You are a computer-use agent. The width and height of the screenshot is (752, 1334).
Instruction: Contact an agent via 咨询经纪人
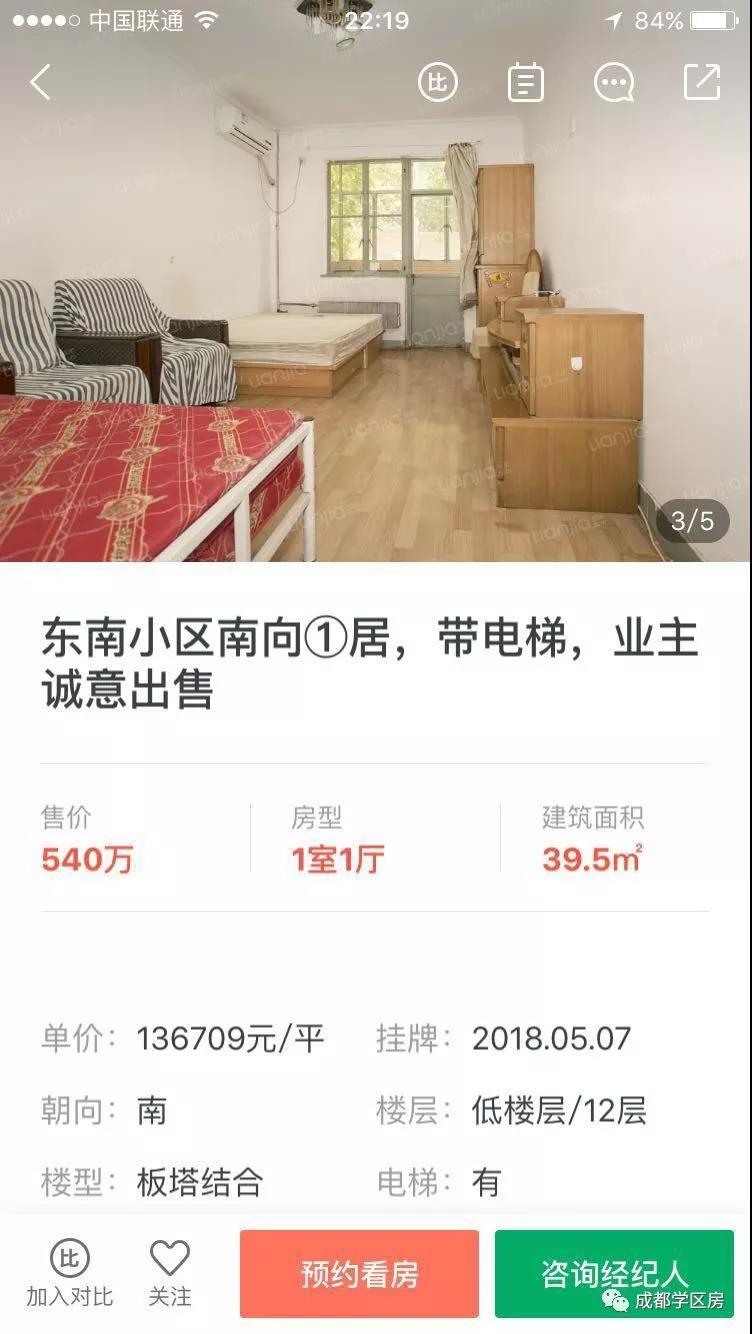point(614,1274)
